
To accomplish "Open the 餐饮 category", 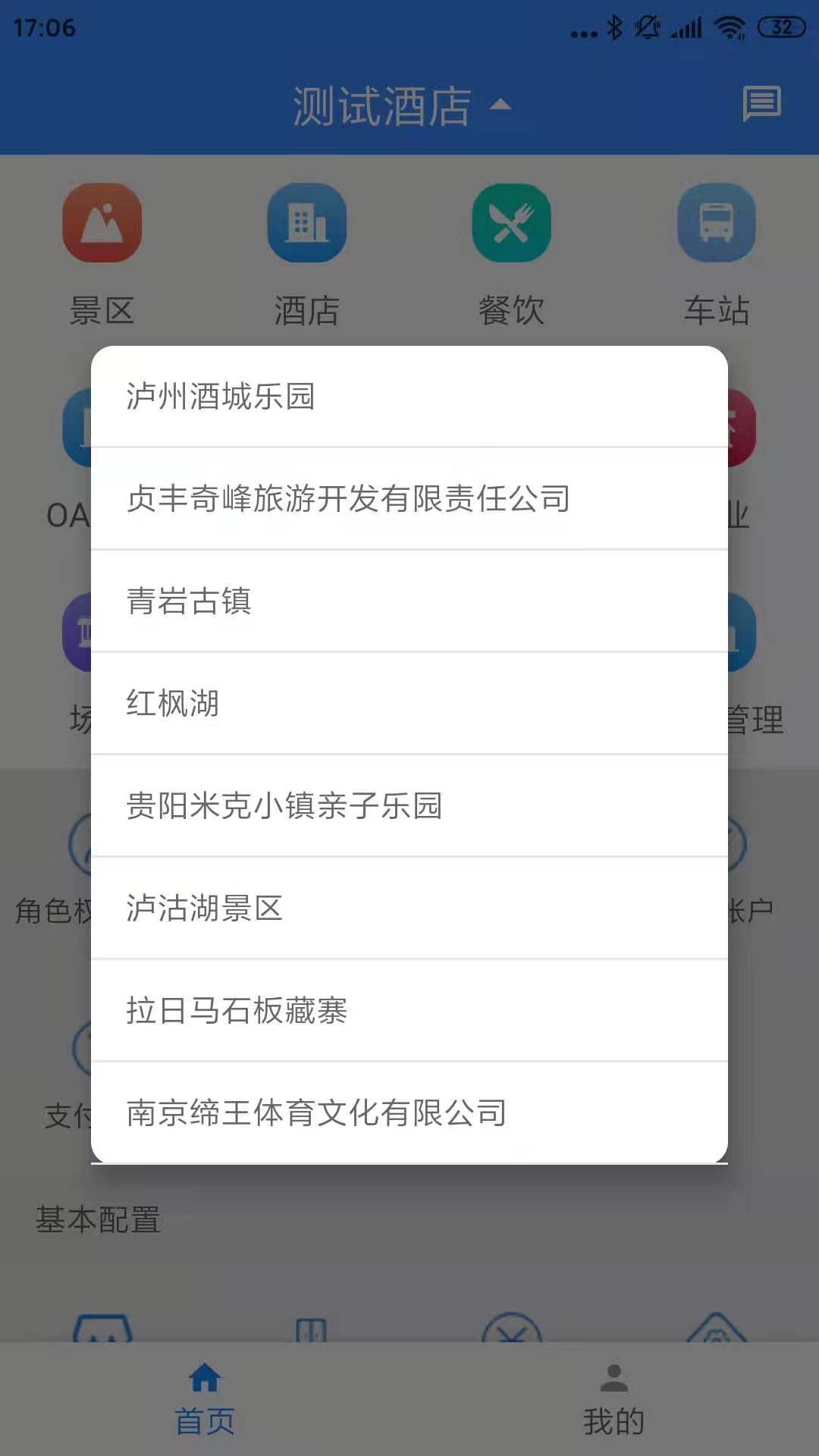I will [512, 256].
